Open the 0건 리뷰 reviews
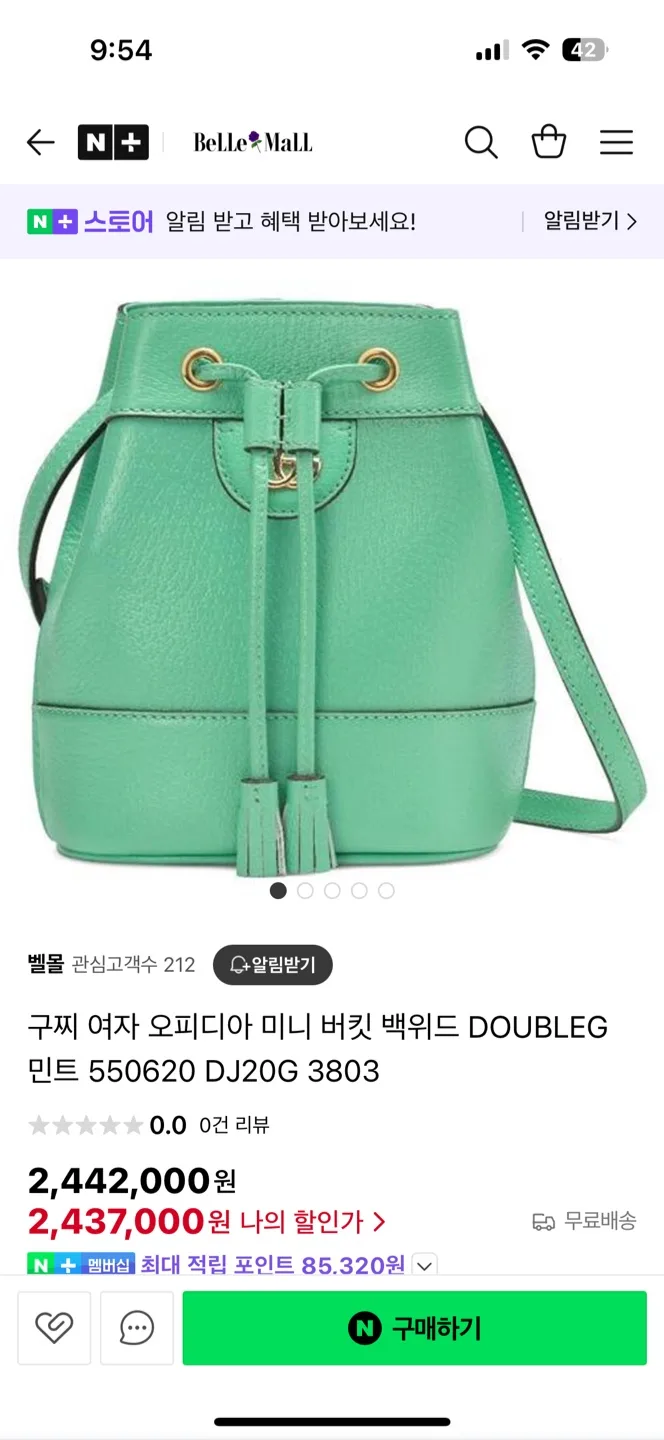Image resolution: width=664 pixels, height=1440 pixels. pos(234,1125)
